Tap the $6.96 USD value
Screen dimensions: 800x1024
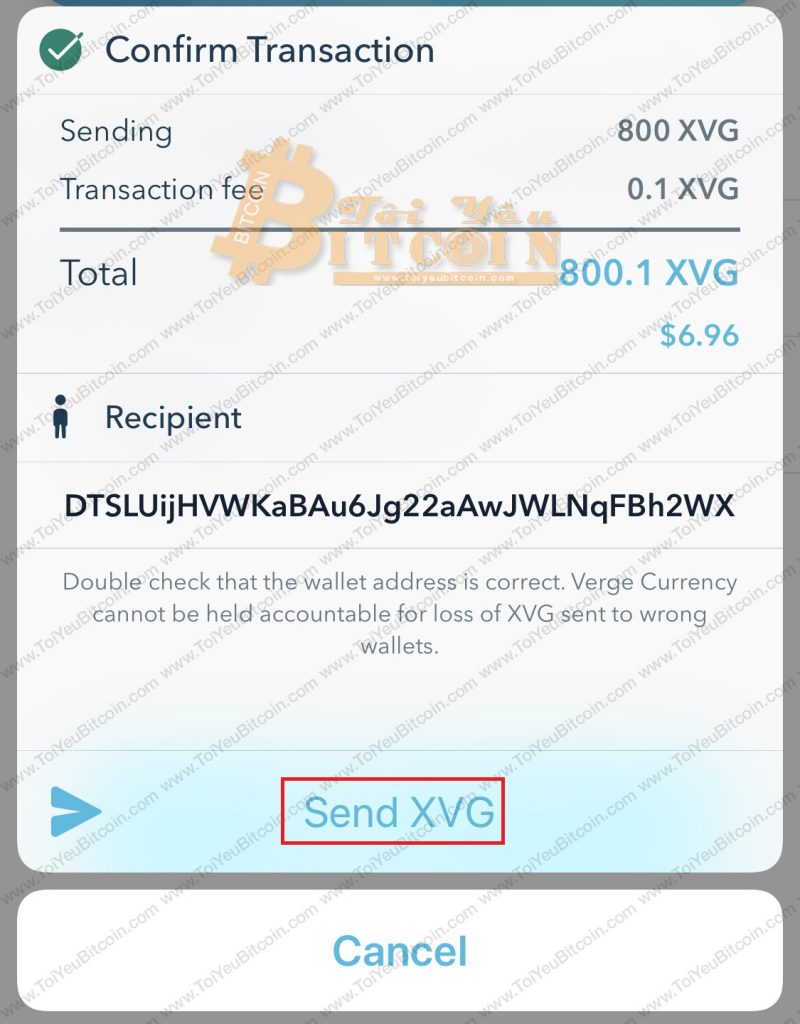(x=700, y=336)
